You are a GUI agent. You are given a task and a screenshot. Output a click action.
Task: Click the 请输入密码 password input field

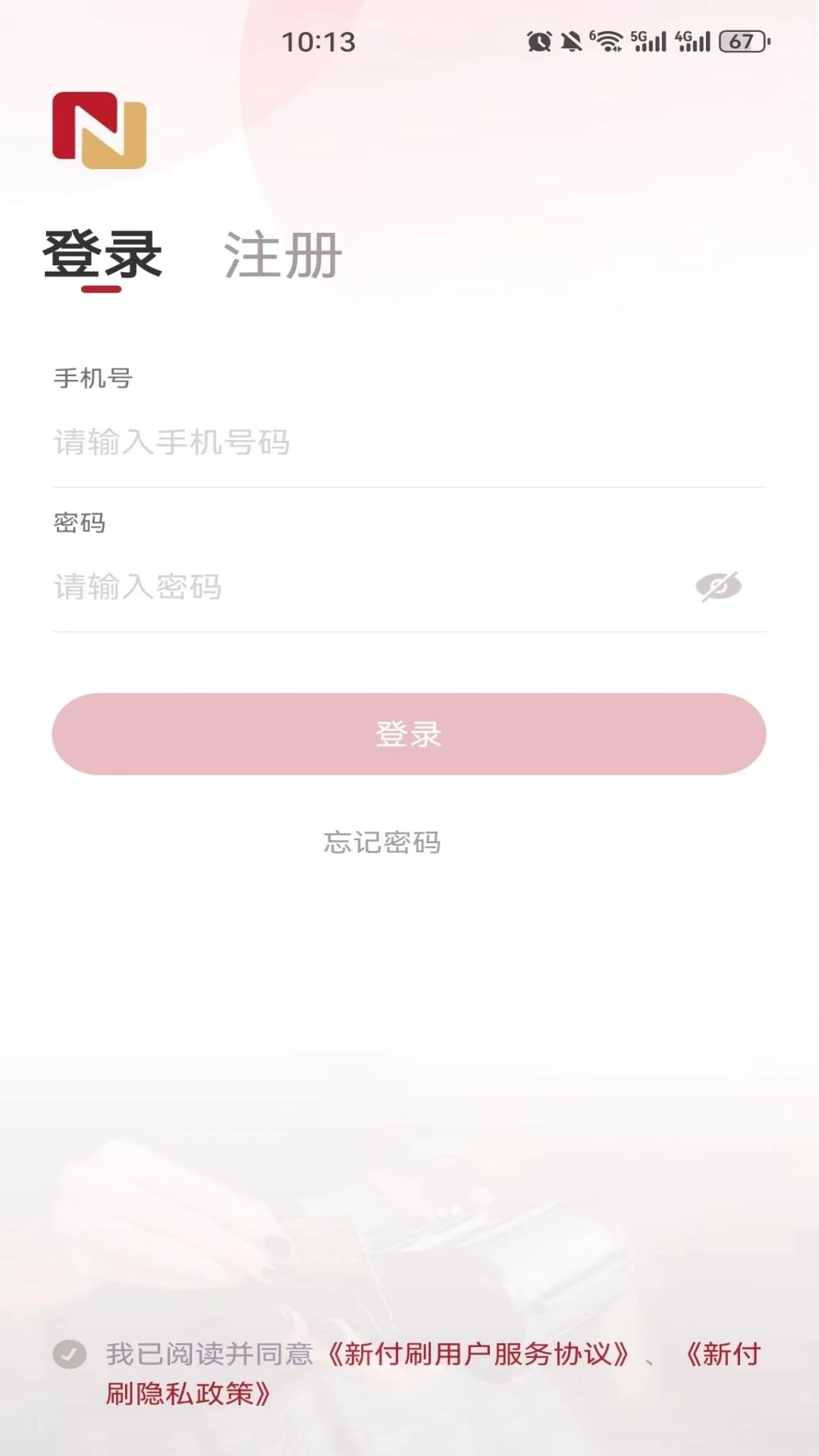coord(303,586)
